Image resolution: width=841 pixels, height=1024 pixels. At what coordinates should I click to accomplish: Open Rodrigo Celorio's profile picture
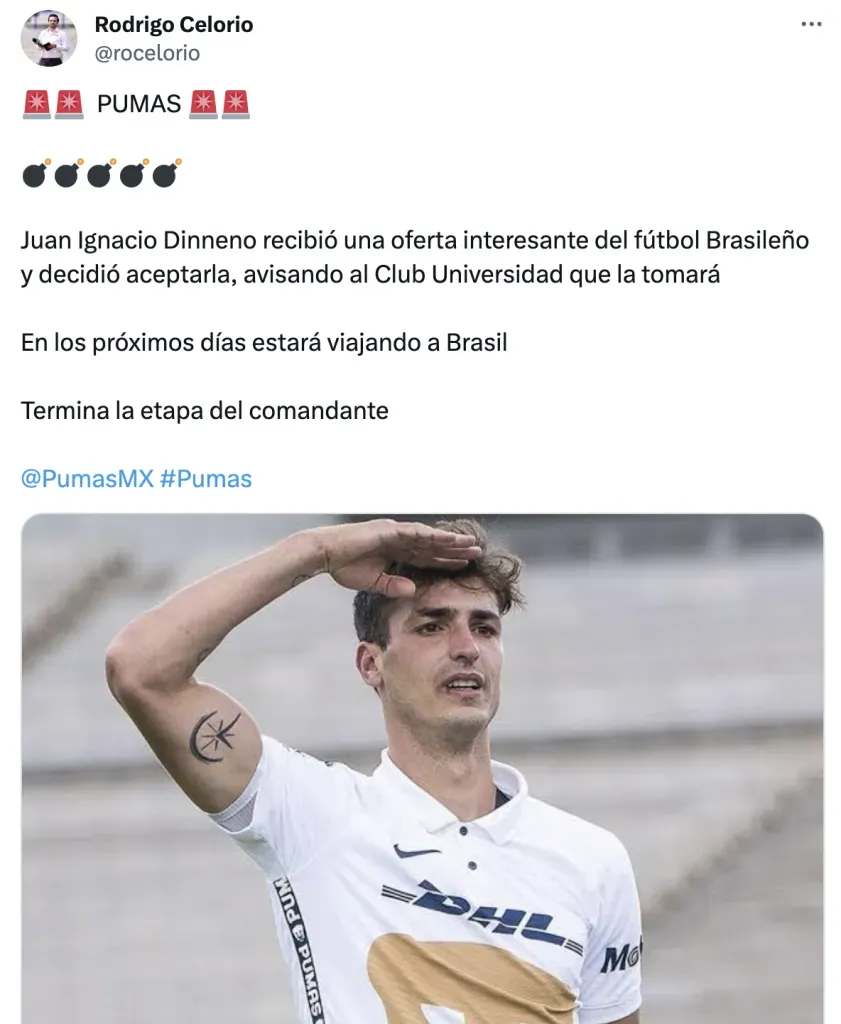(x=49, y=39)
